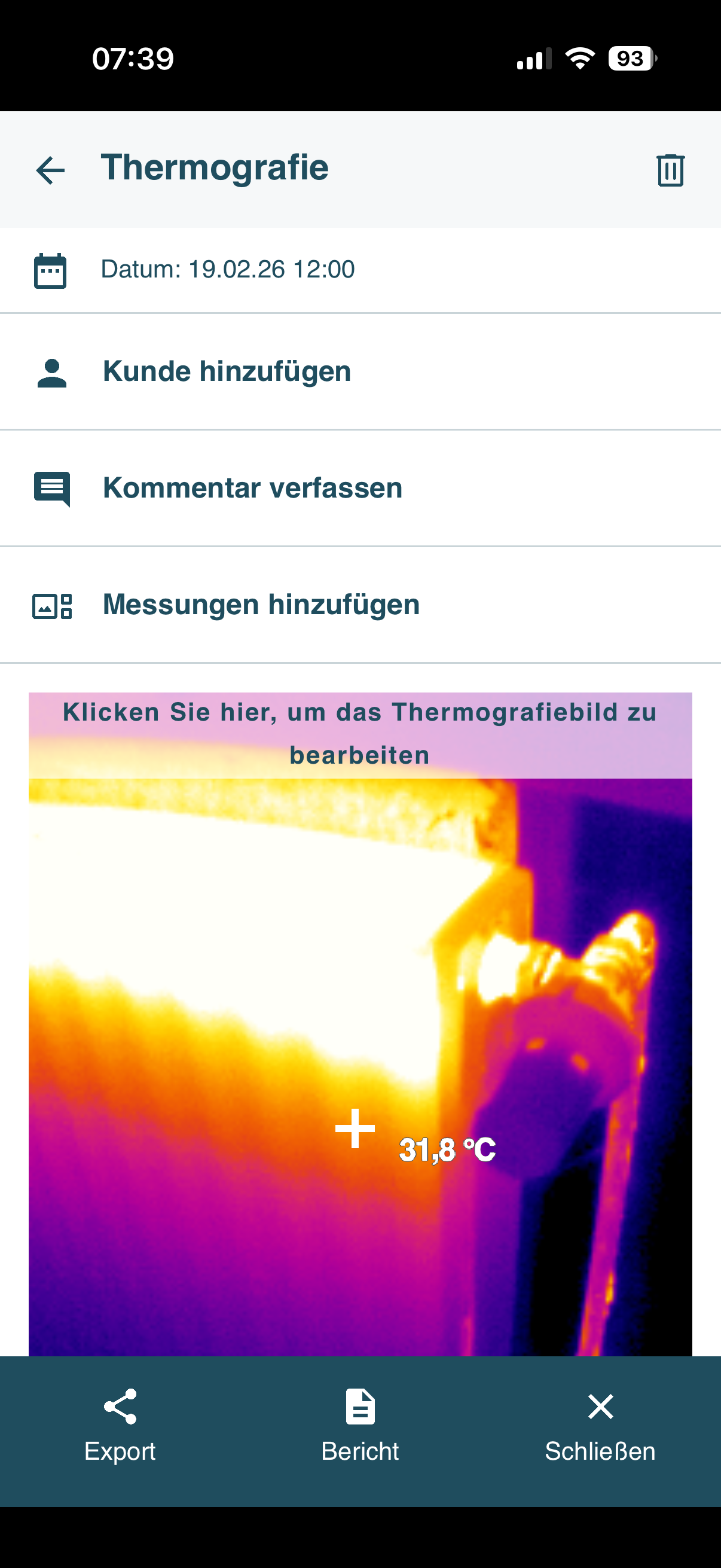Delete this thermography with the trash icon

670,170
